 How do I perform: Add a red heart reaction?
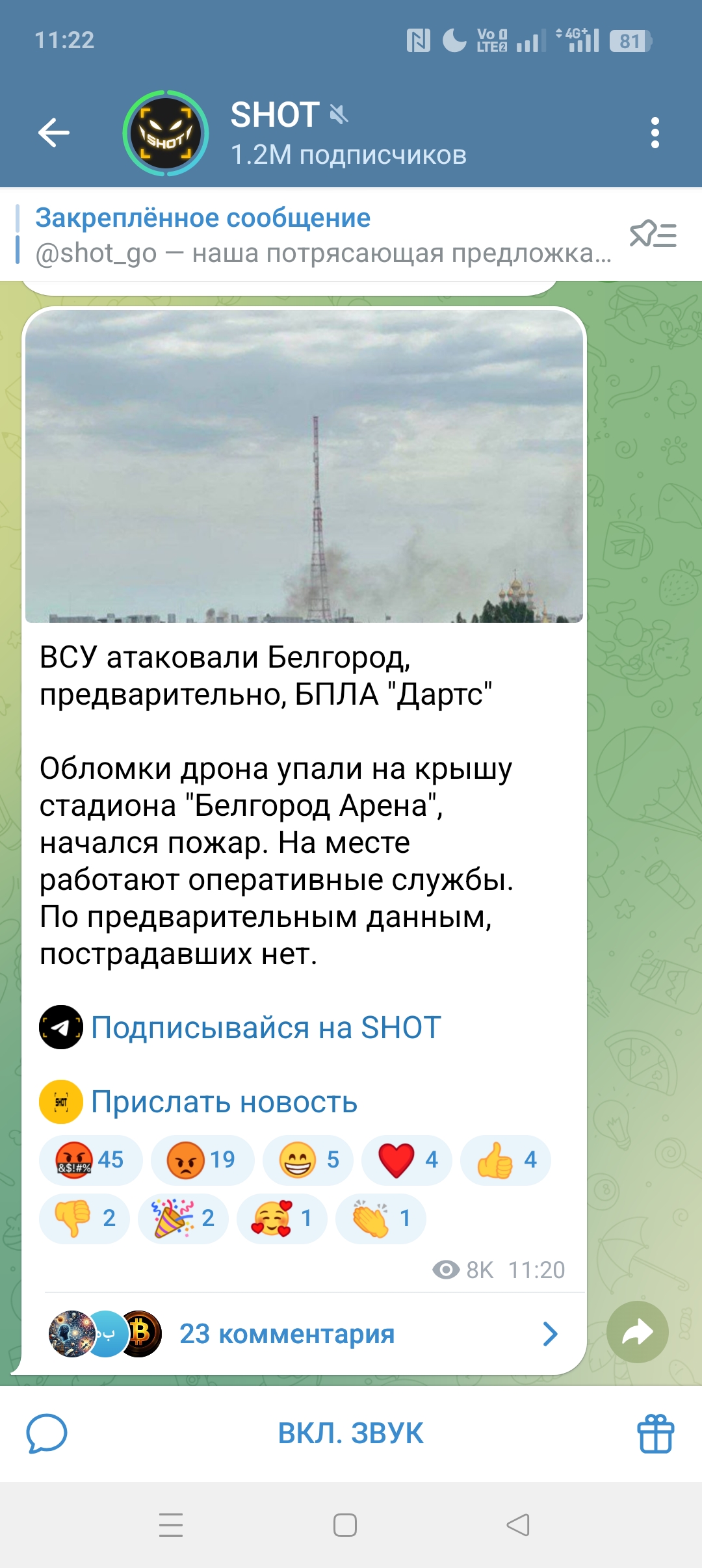coord(407,1160)
